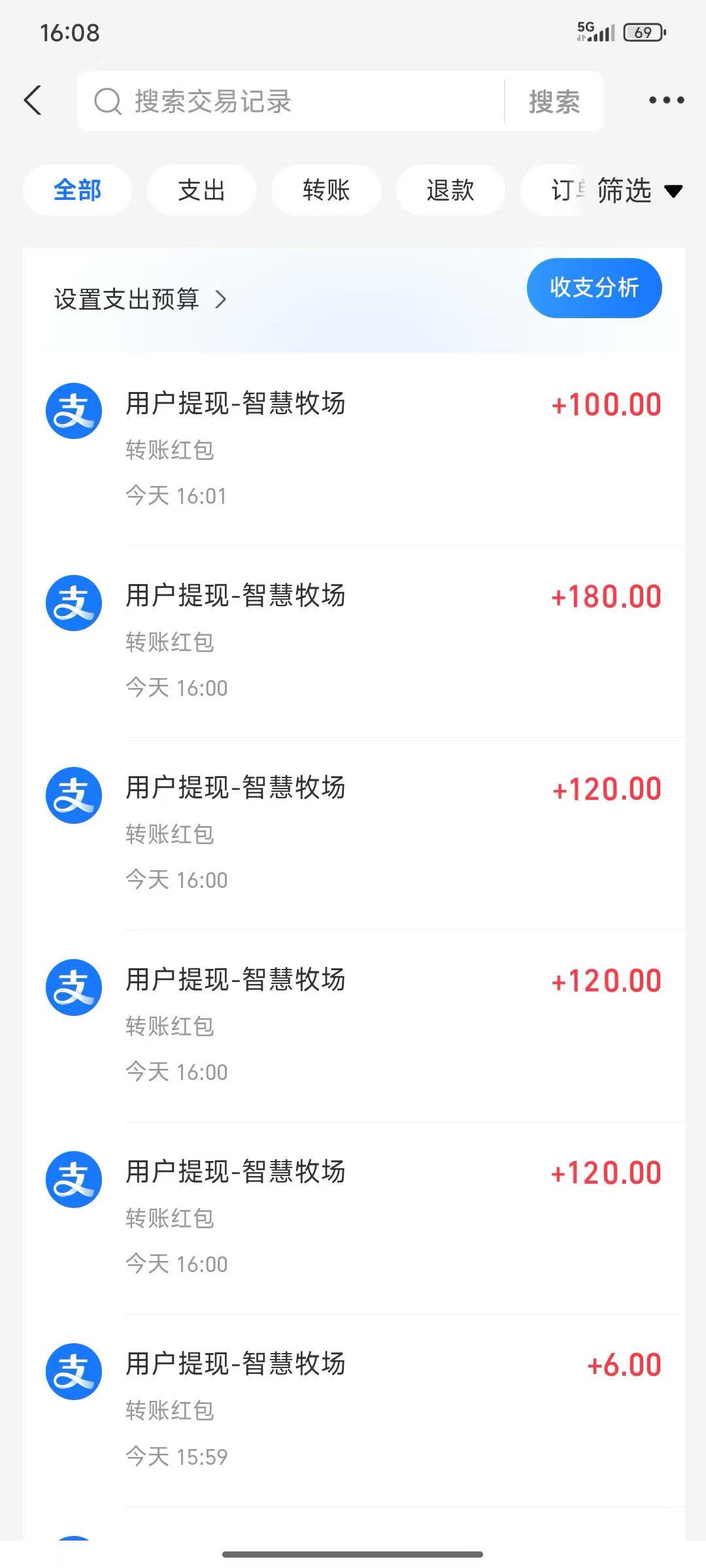706x1568 pixels.
Task: Tap the search input field 搜索交易记录
Action: [x=261, y=101]
